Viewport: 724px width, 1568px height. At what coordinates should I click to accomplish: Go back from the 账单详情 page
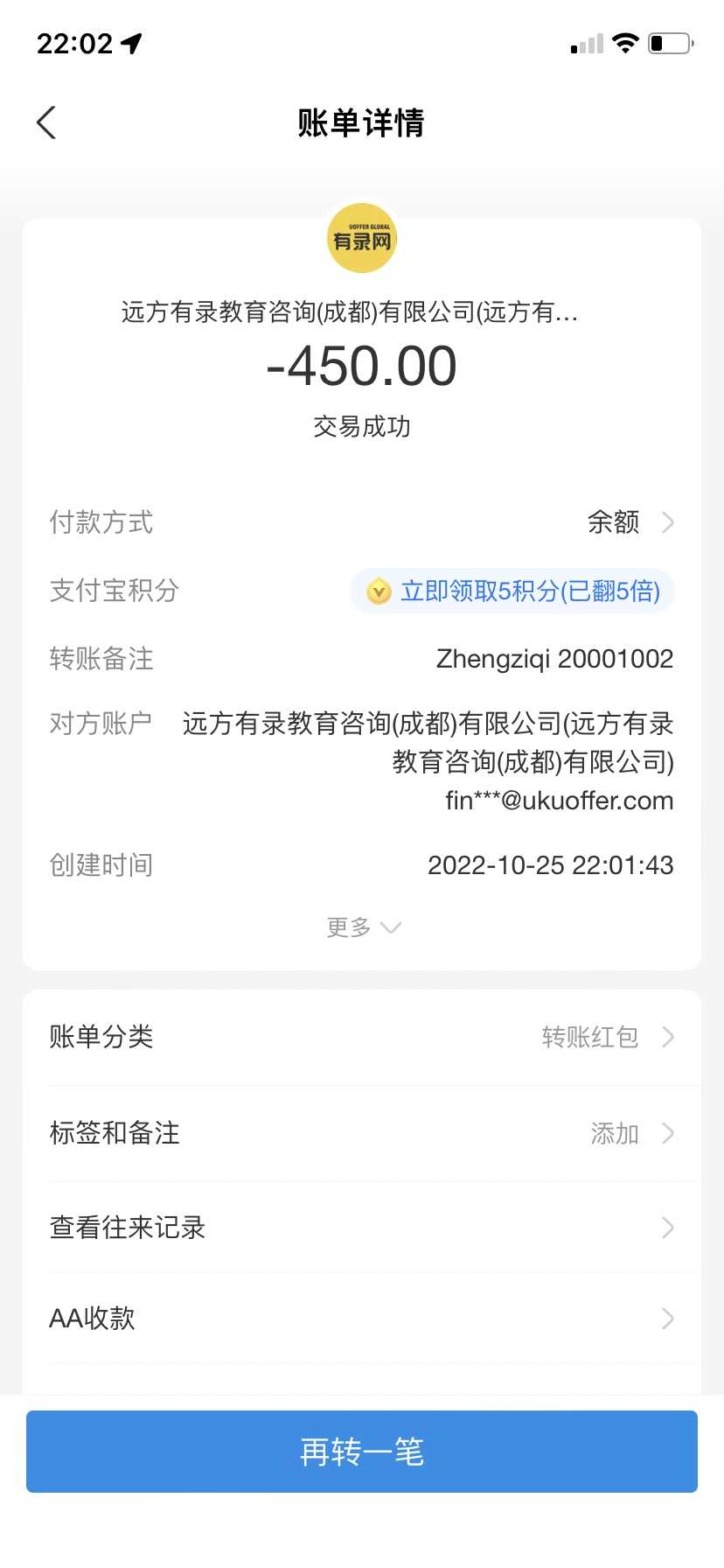(x=47, y=122)
